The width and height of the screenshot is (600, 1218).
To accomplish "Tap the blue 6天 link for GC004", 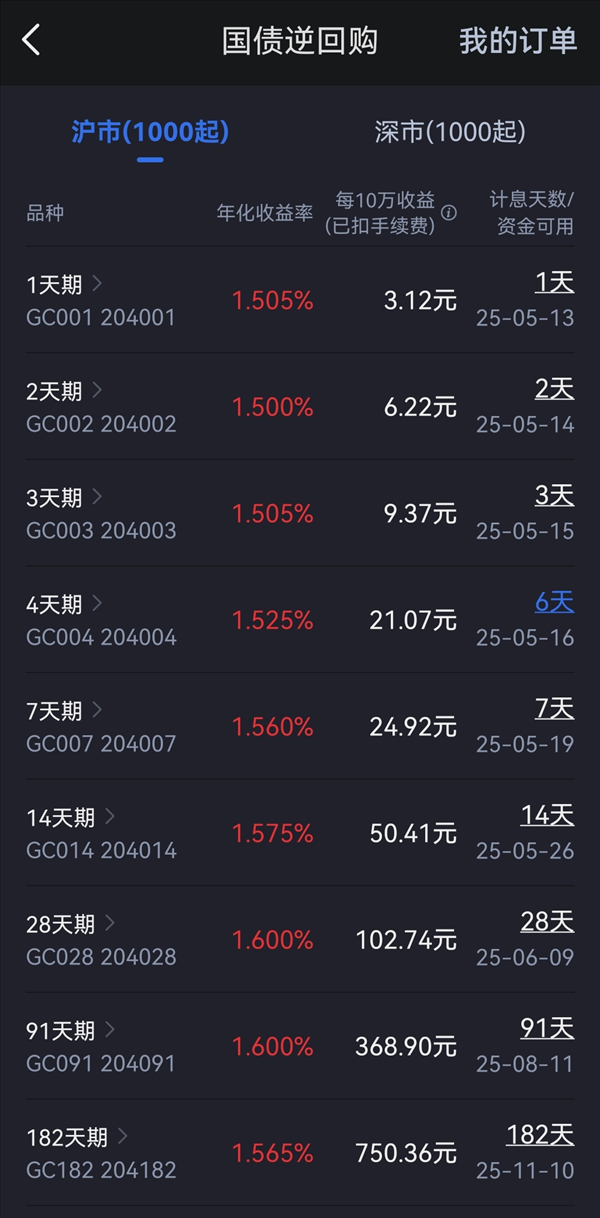I will (554, 602).
